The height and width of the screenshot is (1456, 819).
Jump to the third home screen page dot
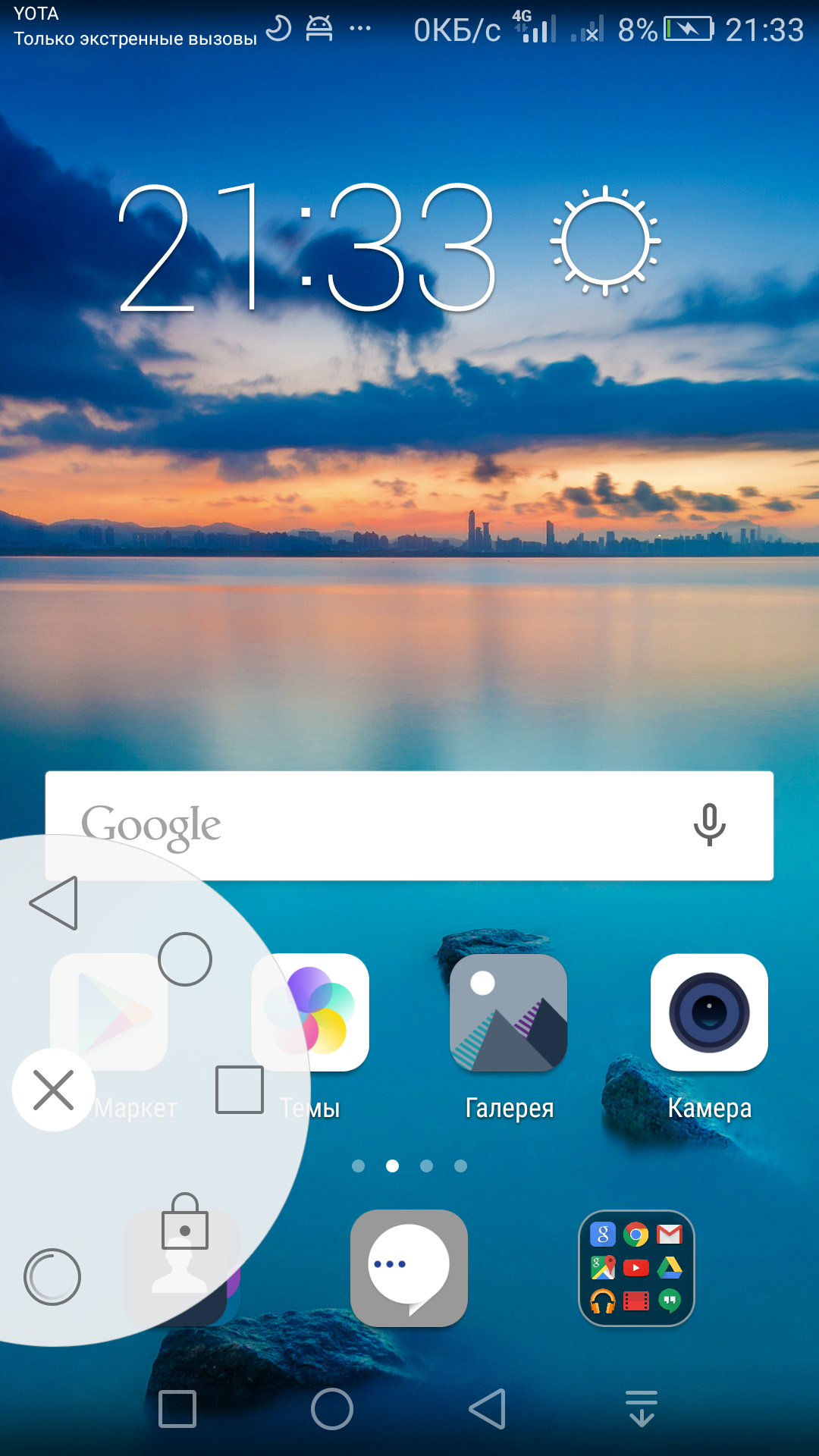click(427, 1166)
